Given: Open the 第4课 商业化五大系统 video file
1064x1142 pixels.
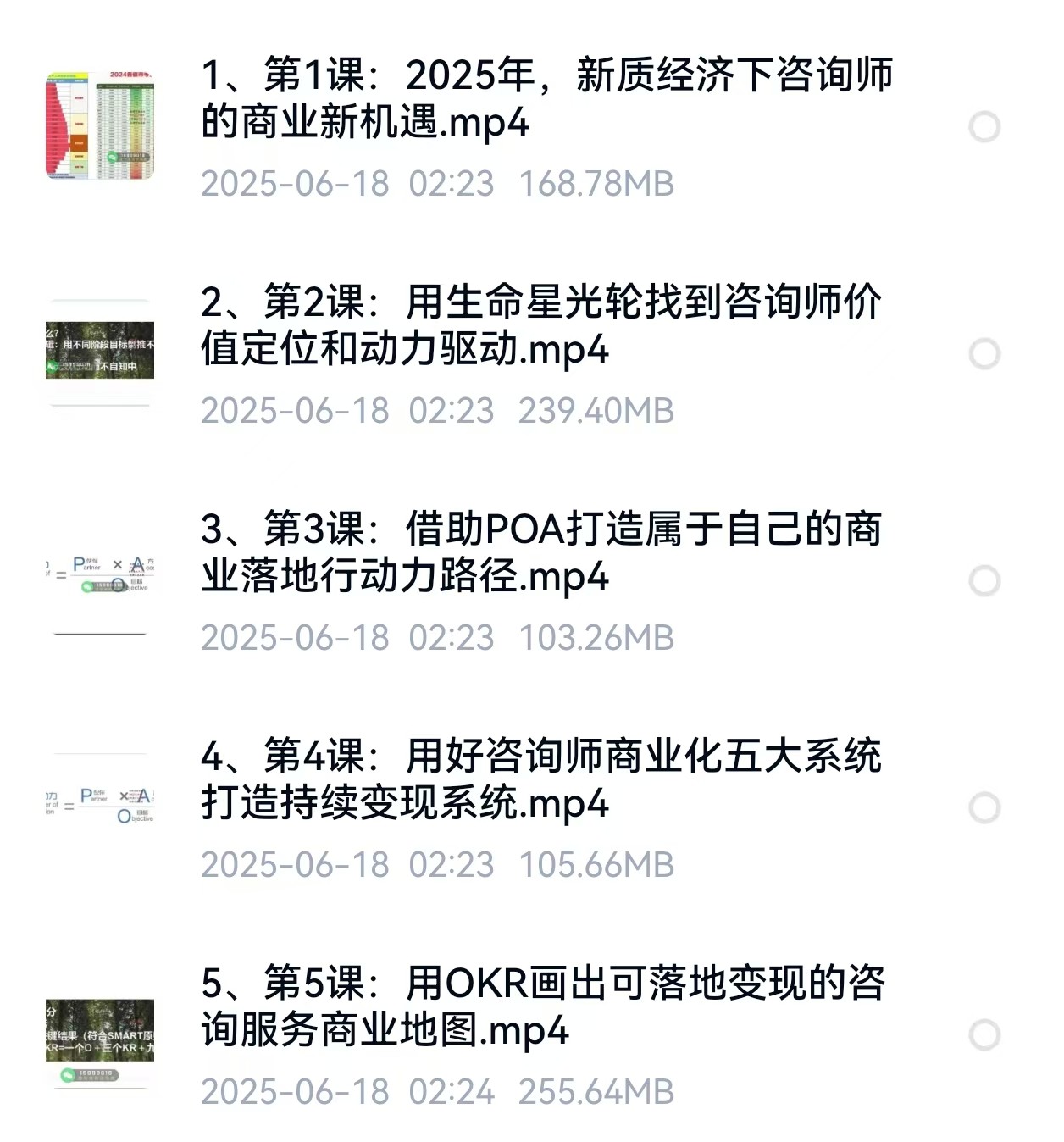Looking at the screenshot, I should [x=542, y=779].
